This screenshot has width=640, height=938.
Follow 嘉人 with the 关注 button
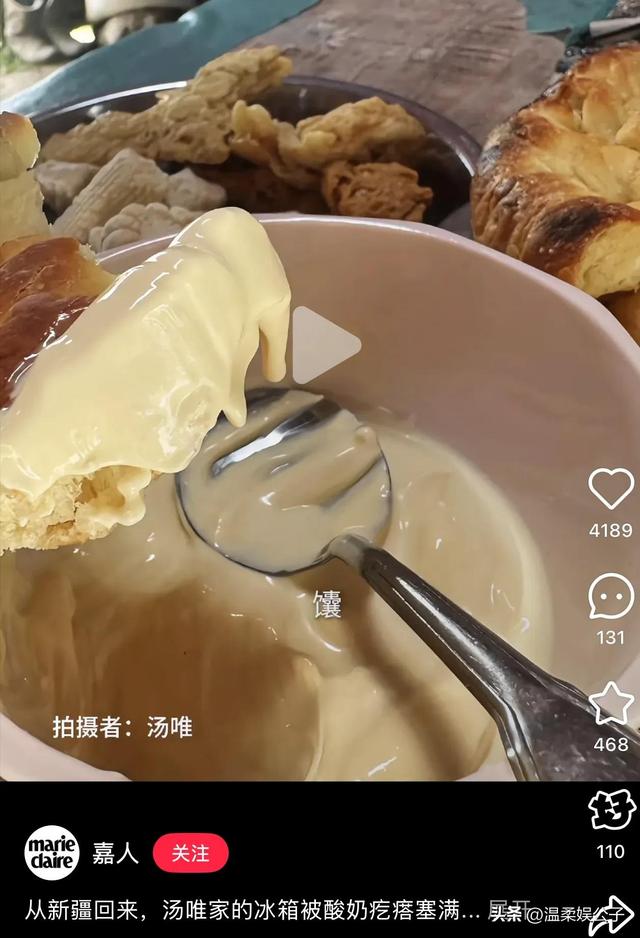[x=190, y=853]
